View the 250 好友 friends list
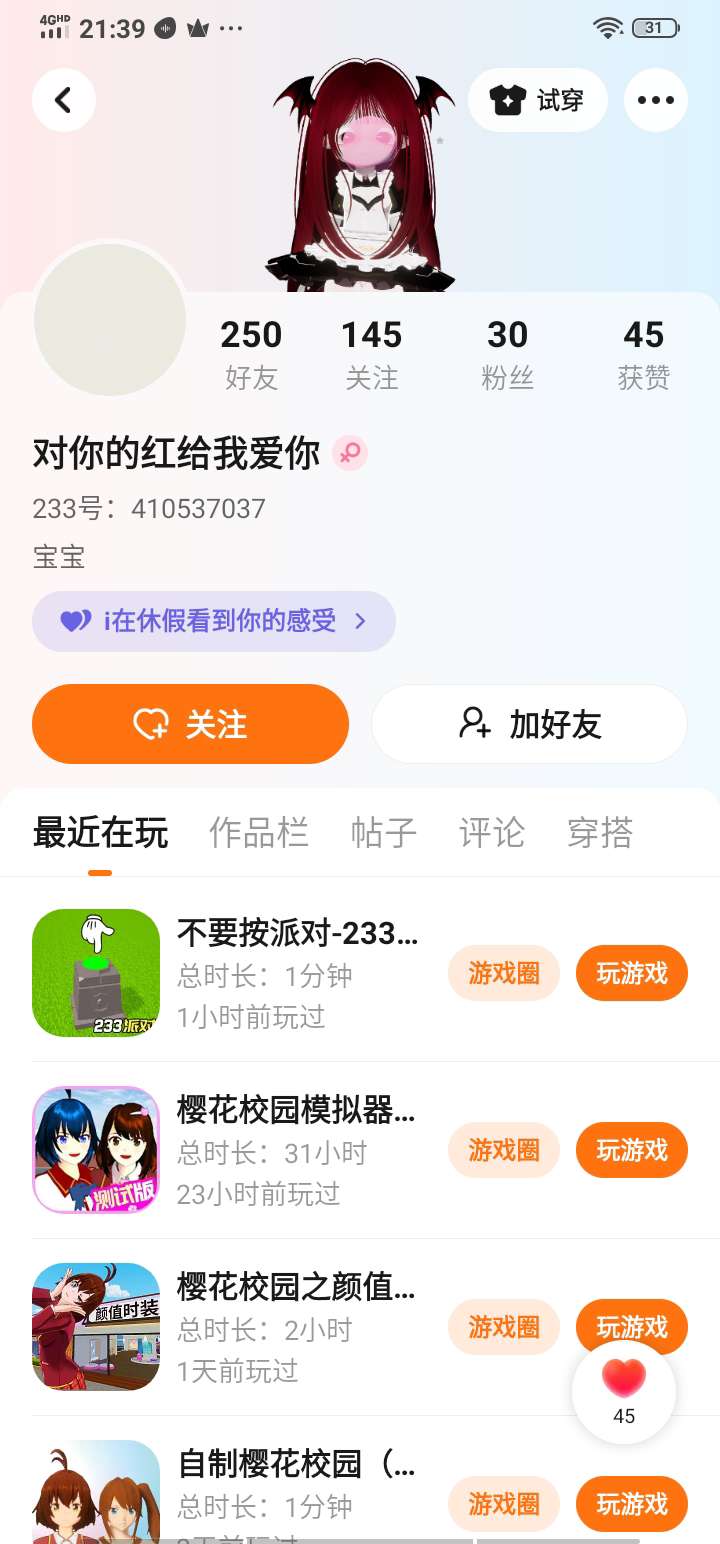Image resolution: width=720 pixels, height=1544 pixels. pyautogui.click(x=251, y=353)
